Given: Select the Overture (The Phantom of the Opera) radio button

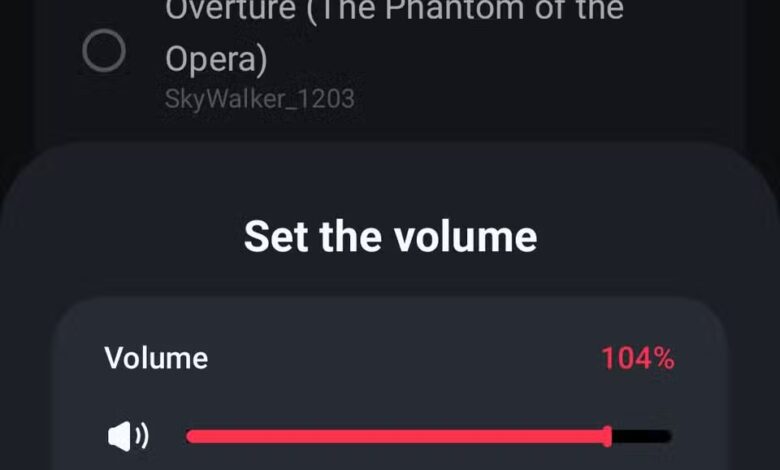Looking at the screenshot, I should tap(104, 52).
